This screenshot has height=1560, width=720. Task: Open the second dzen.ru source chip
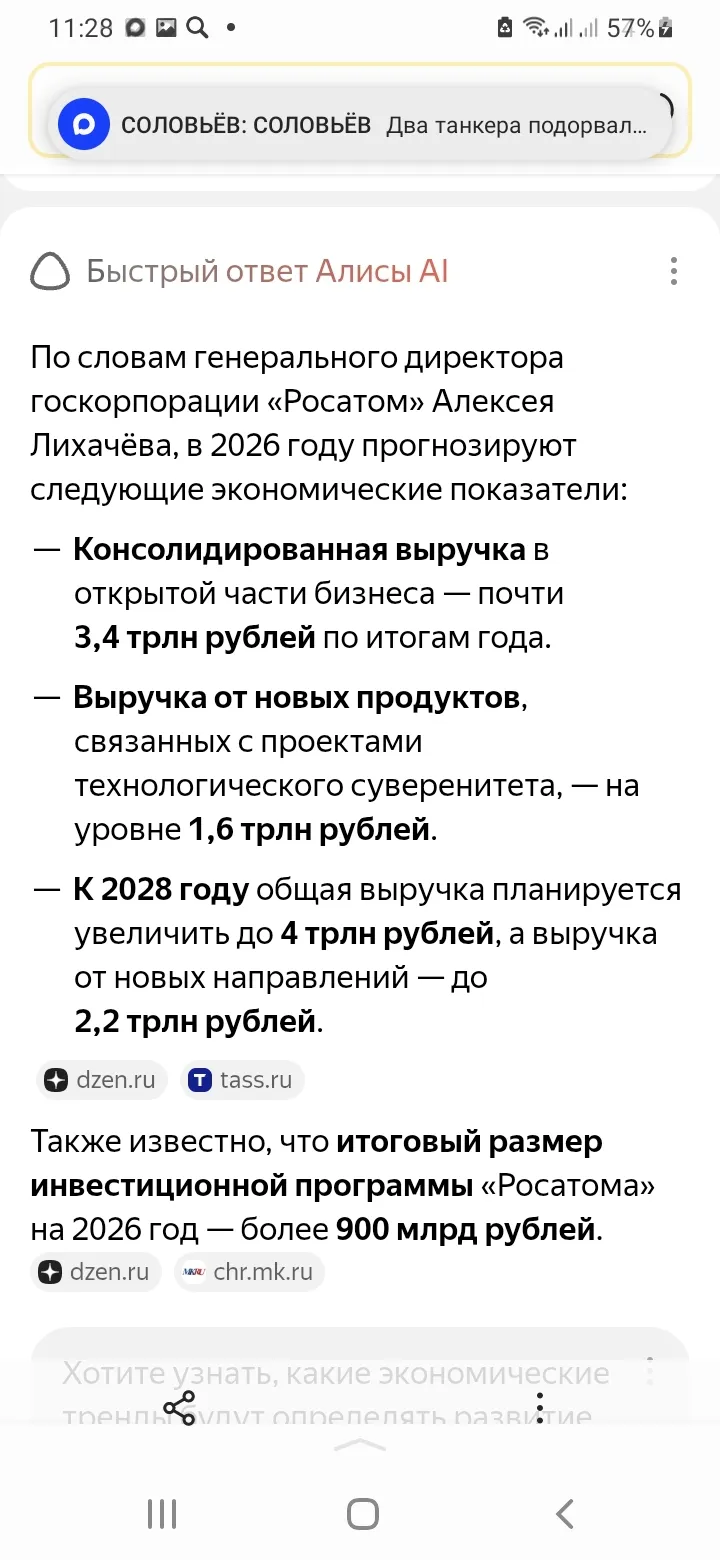tap(96, 1272)
